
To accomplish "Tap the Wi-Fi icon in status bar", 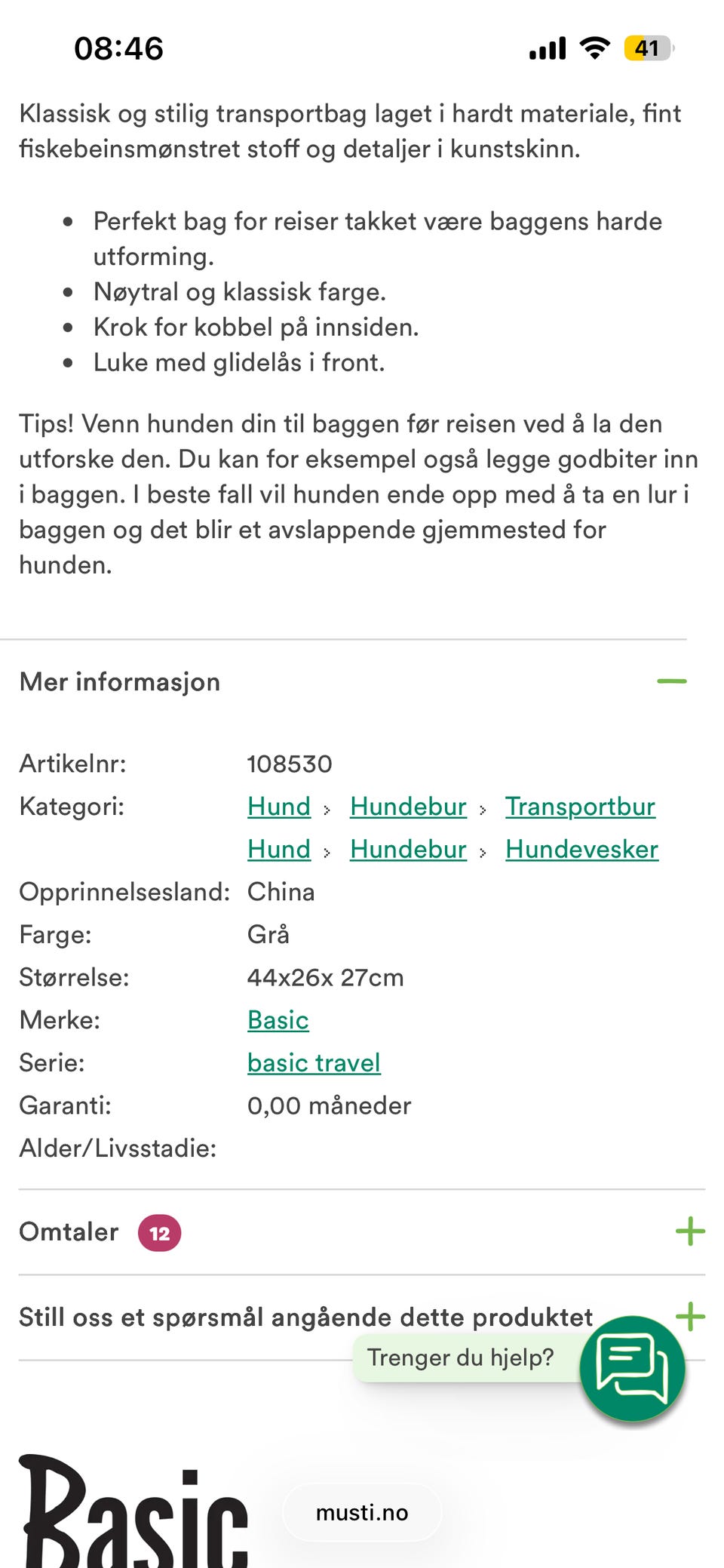I will pyautogui.click(x=593, y=47).
